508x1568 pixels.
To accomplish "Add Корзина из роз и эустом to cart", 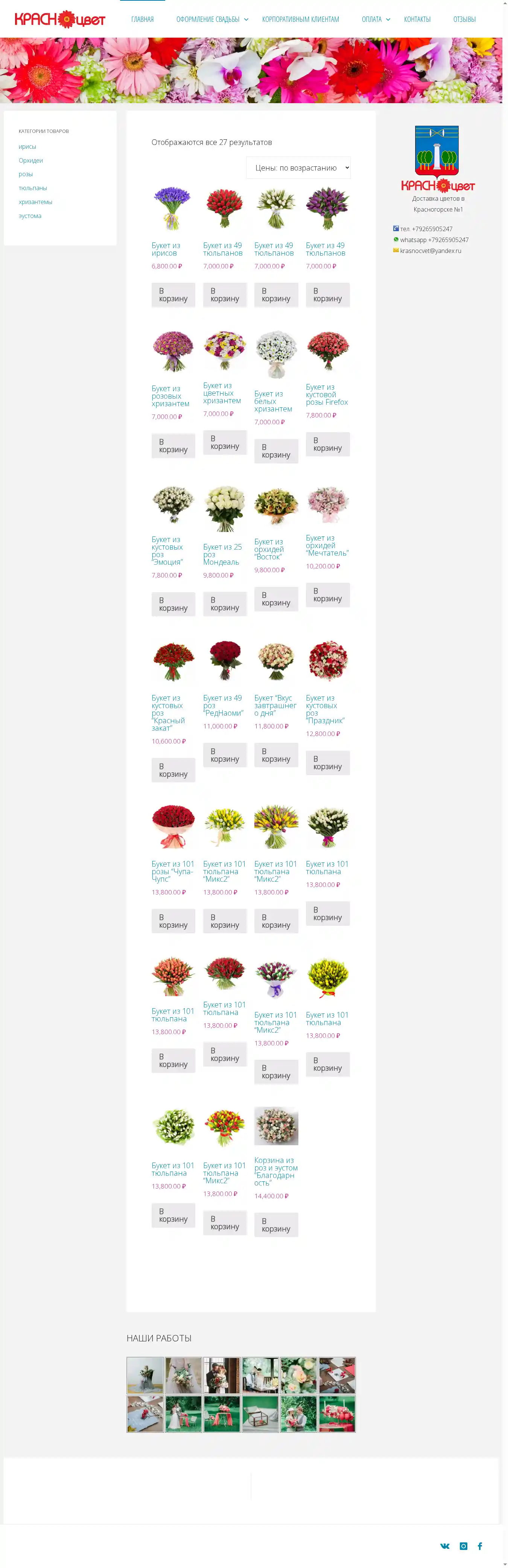I will tap(275, 1225).
